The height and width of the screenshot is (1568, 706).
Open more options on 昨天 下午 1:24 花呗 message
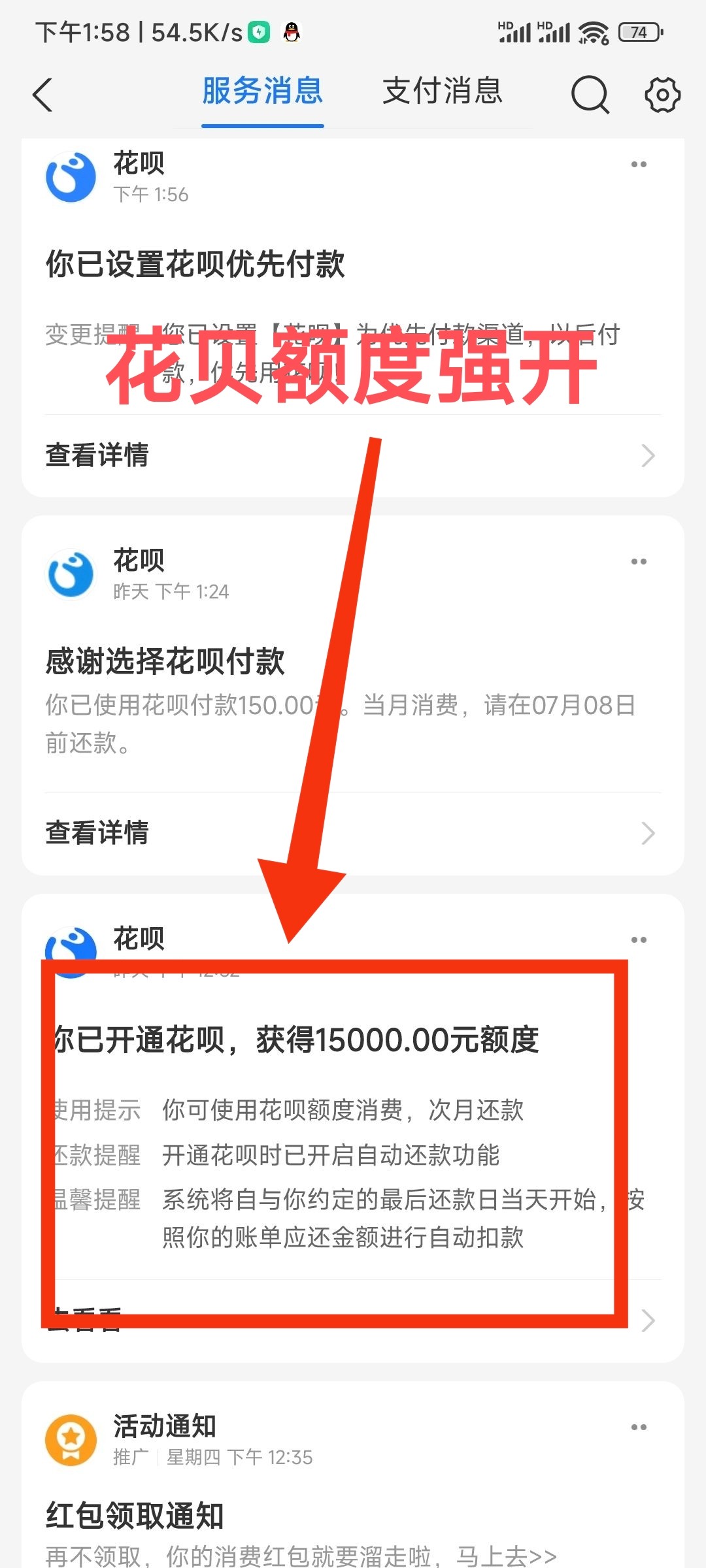coord(639,562)
